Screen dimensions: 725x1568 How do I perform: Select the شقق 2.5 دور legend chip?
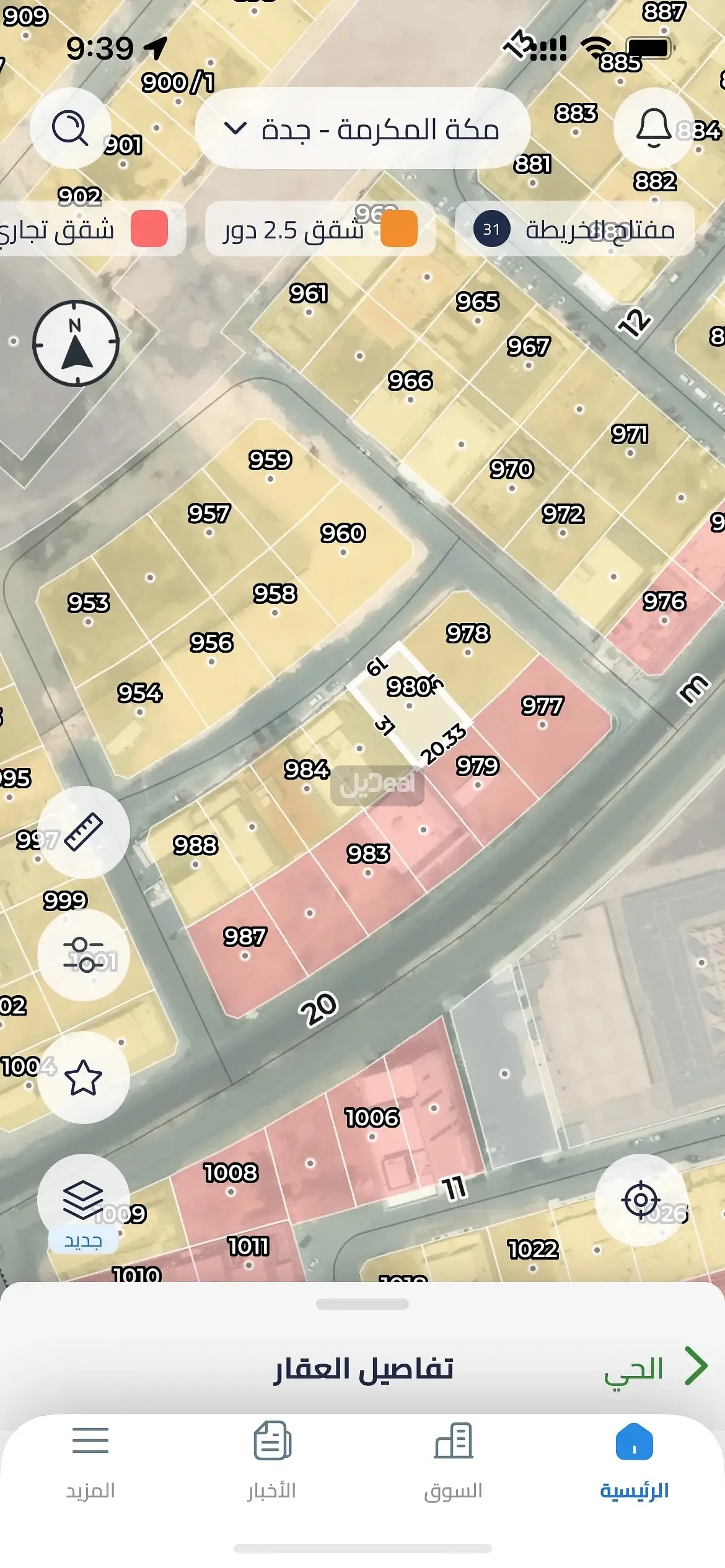320,229
